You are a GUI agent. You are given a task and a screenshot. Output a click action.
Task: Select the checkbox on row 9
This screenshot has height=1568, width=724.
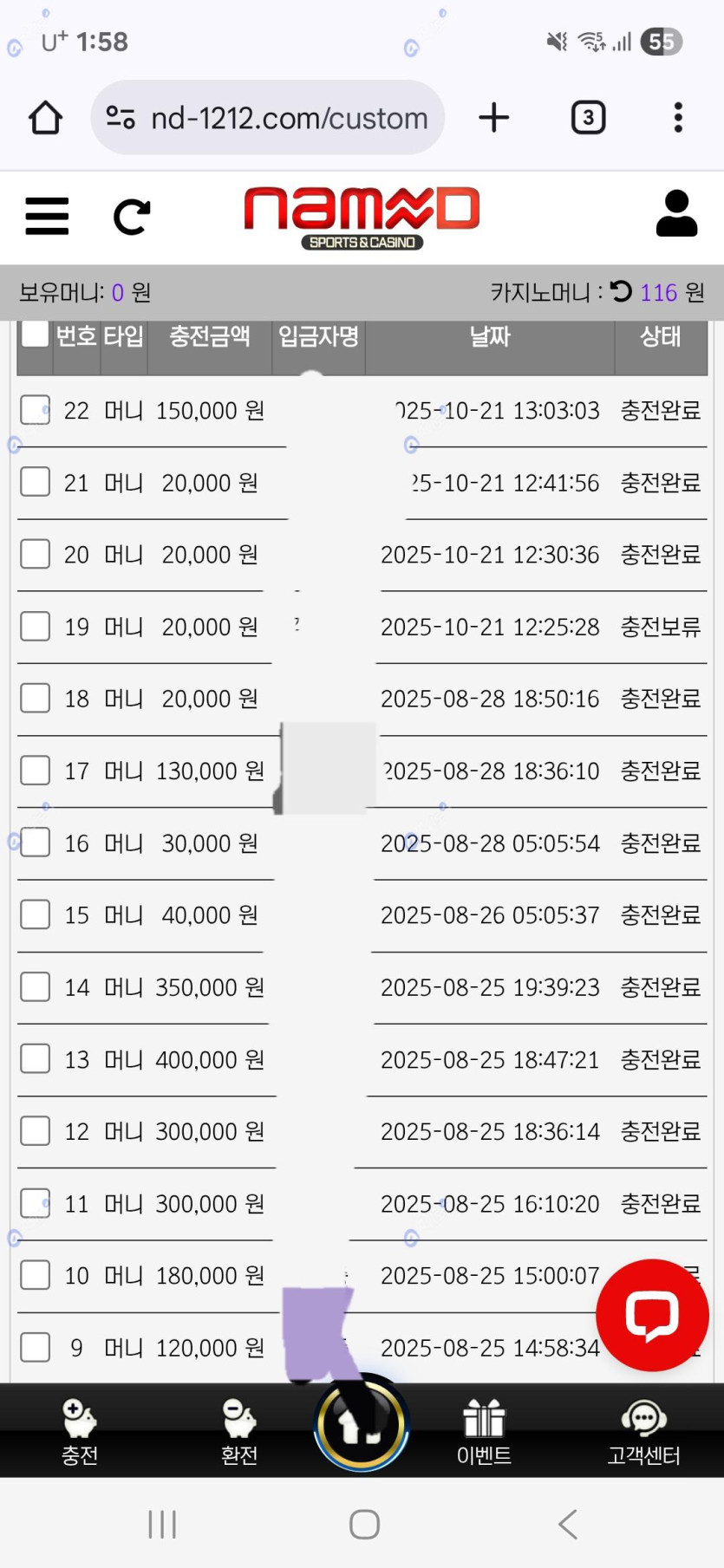coord(35,1347)
